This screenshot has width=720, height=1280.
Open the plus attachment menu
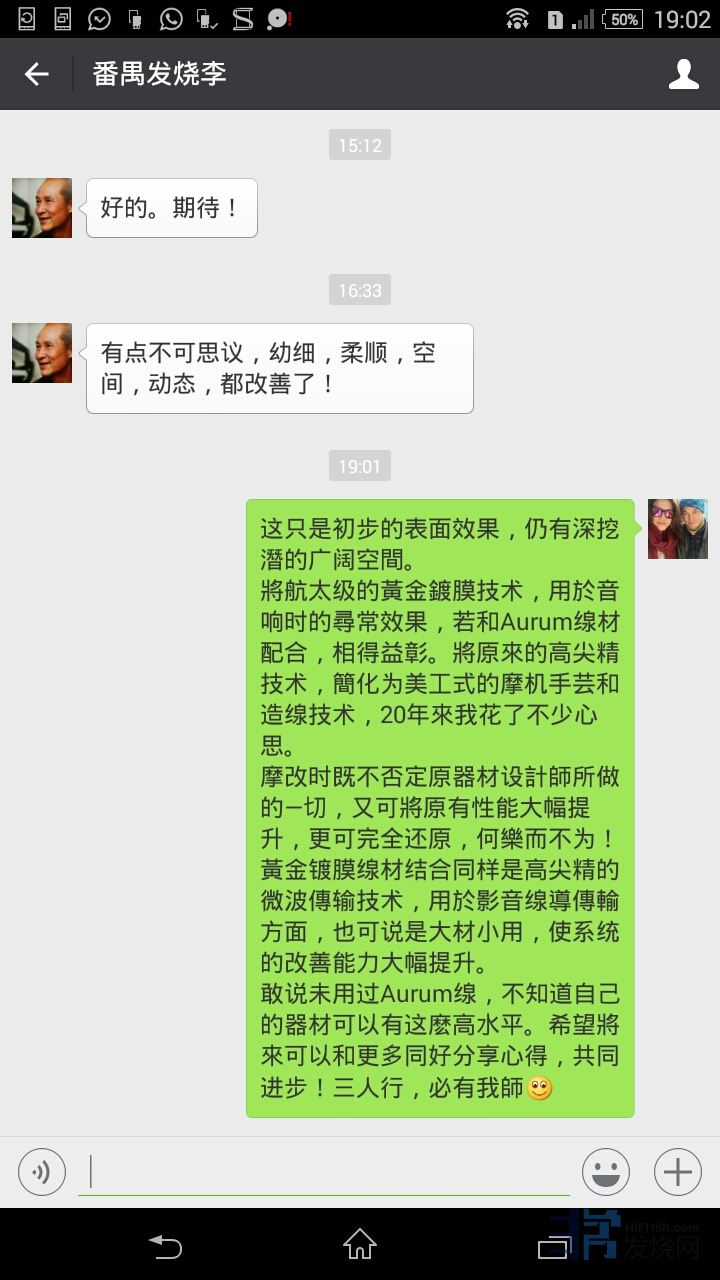678,1172
